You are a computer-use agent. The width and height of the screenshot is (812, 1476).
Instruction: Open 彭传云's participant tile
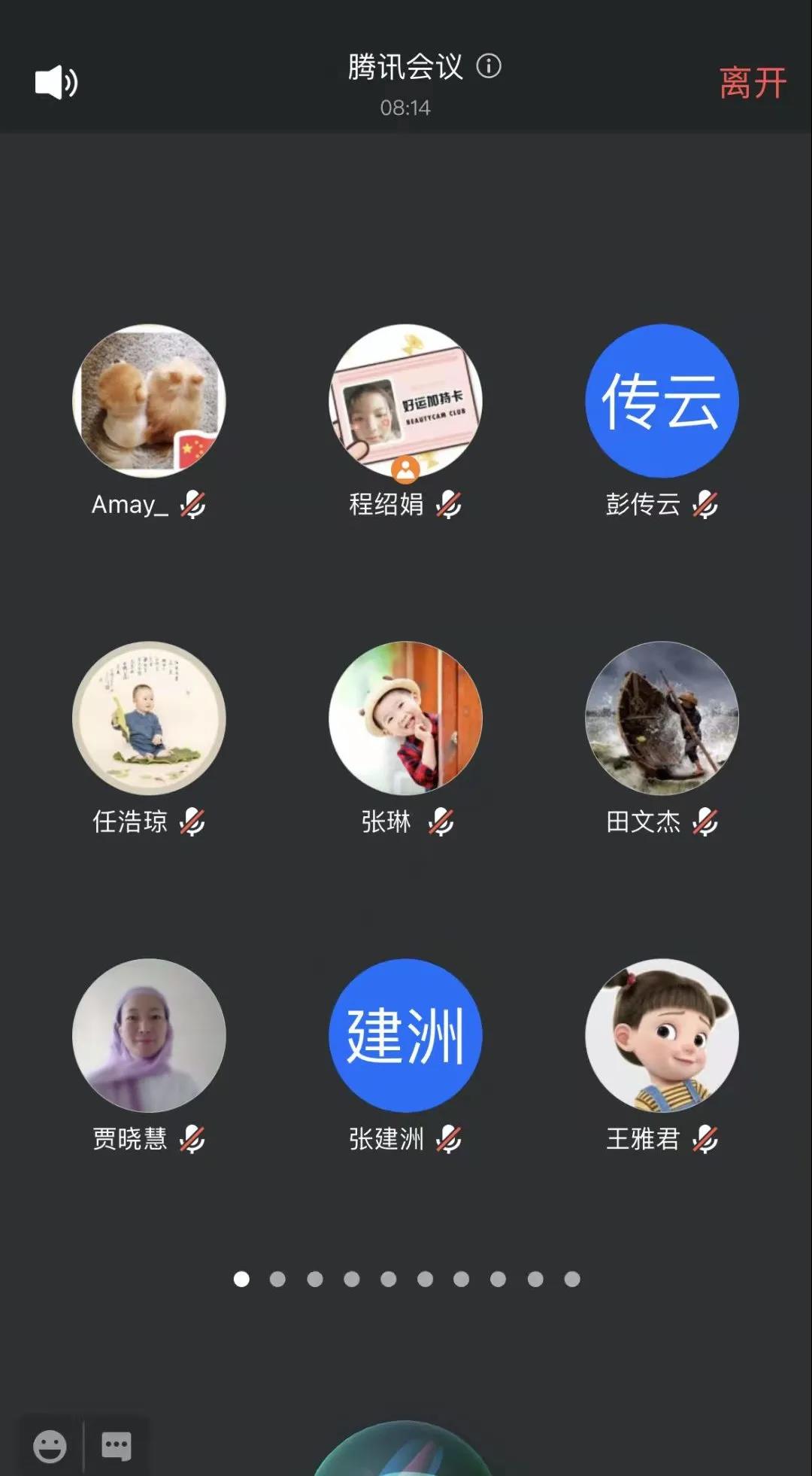(662, 401)
